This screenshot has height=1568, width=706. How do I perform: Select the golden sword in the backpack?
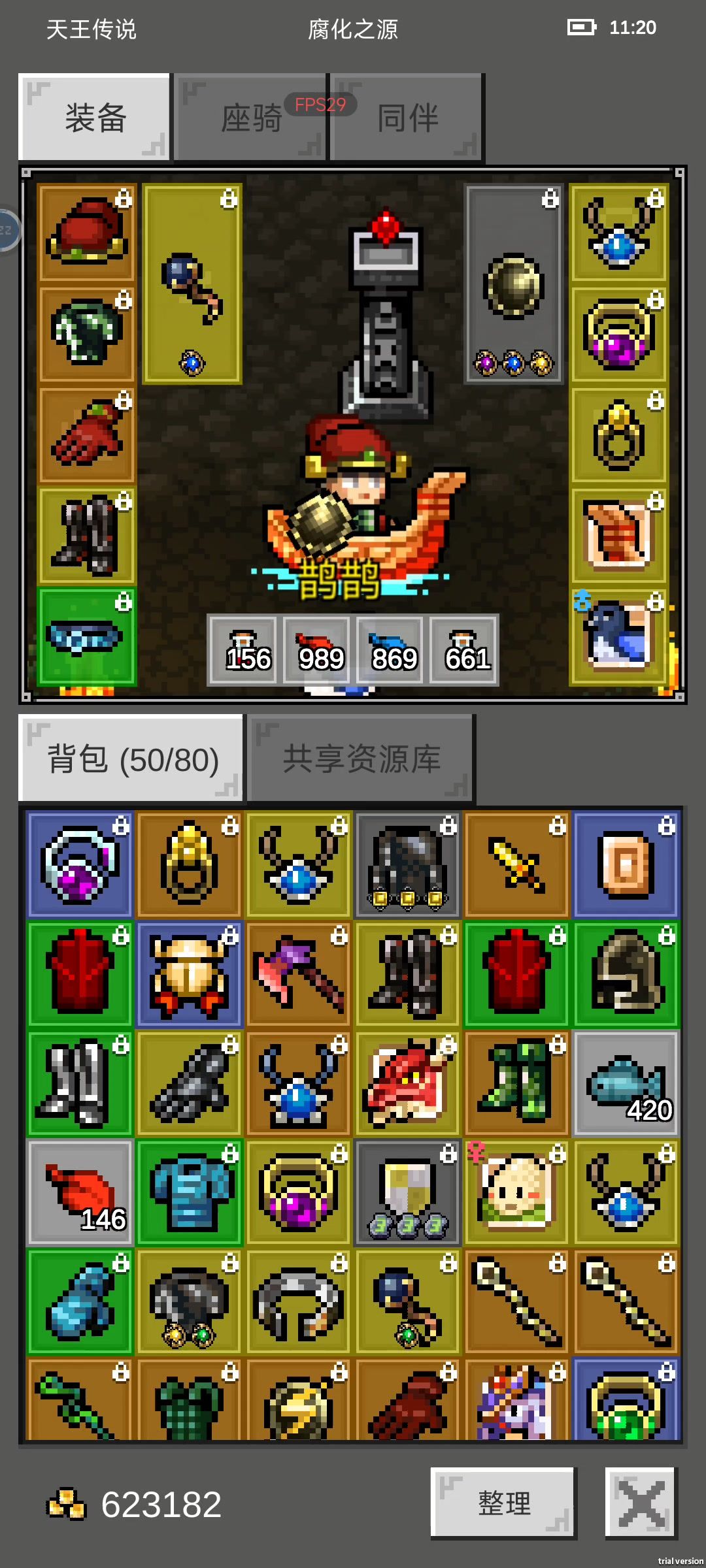pos(516,865)
